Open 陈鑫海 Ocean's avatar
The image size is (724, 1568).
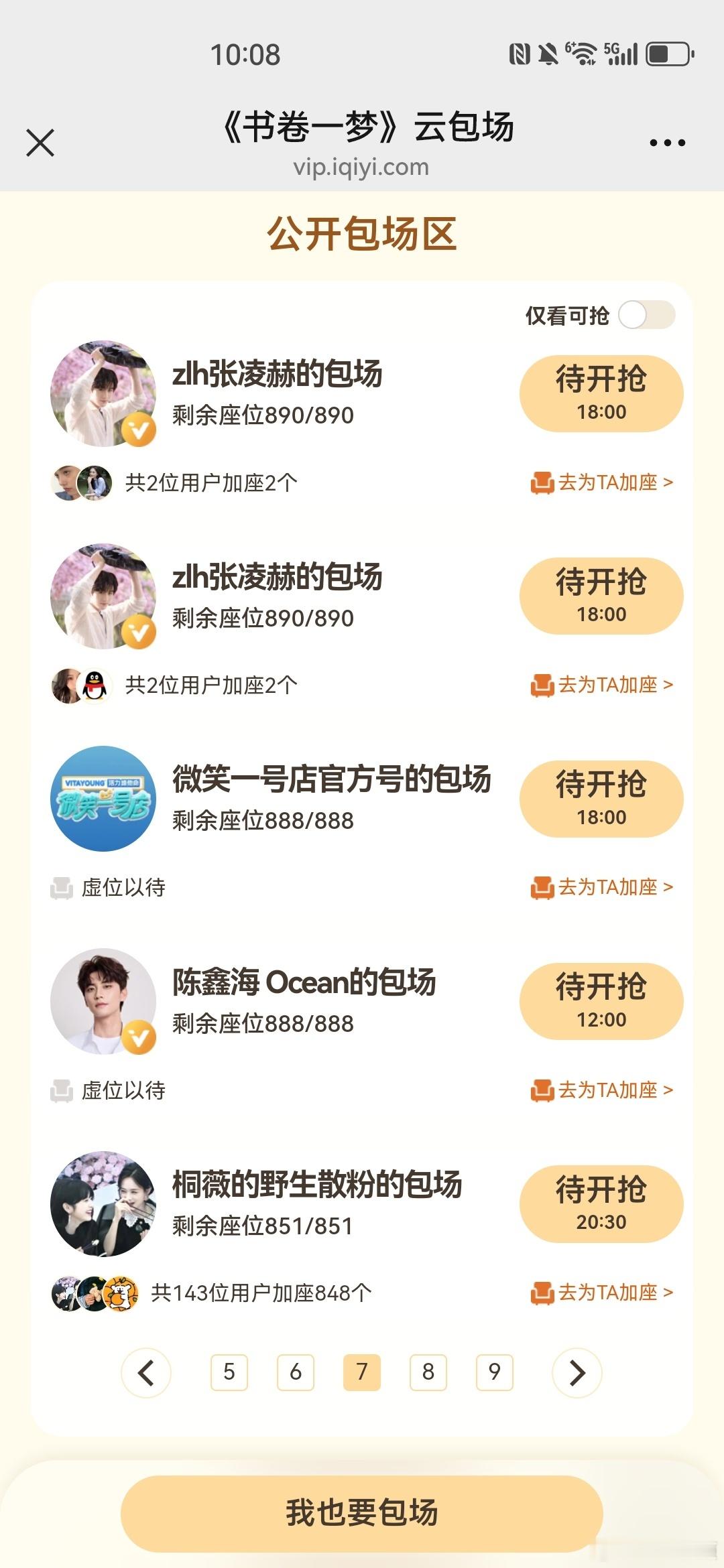click(103, 1001)
